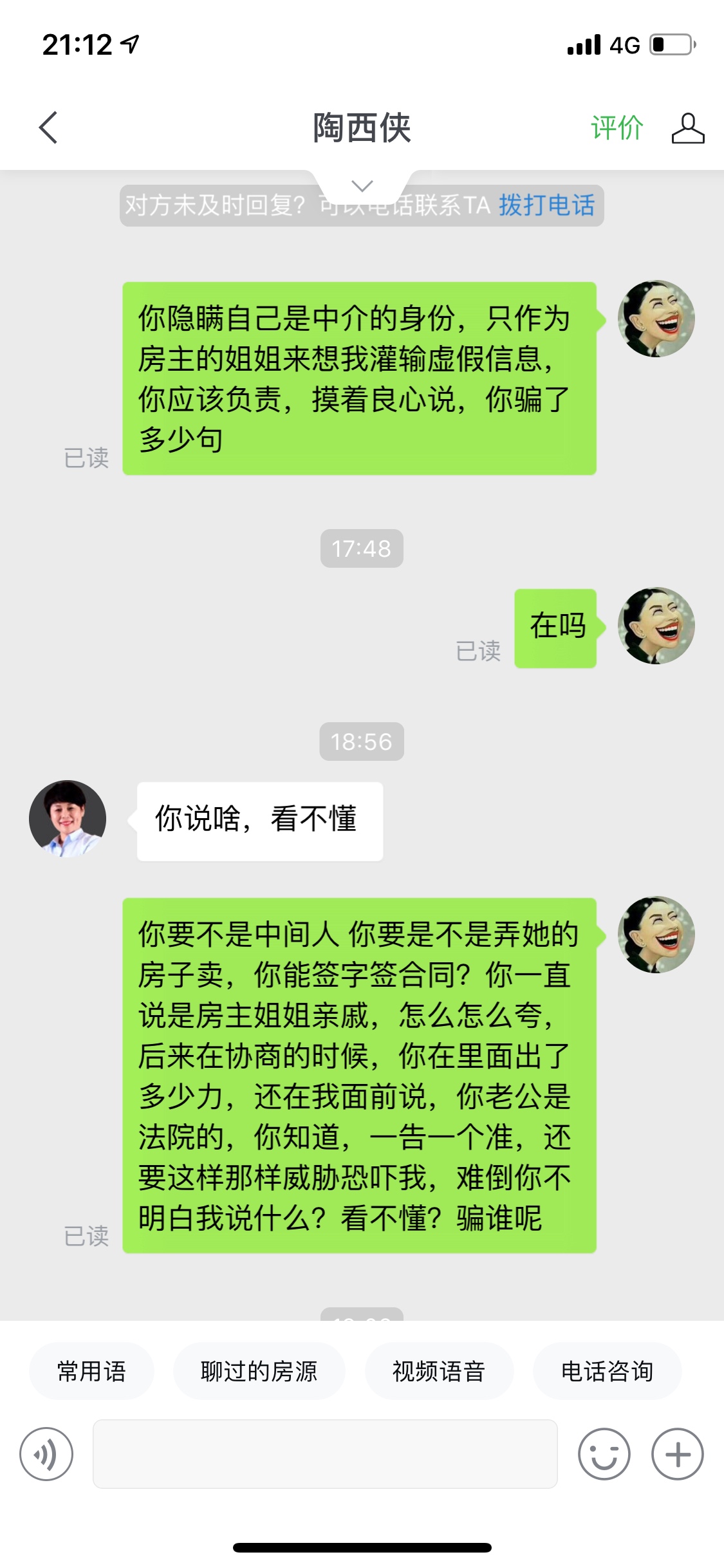Go back from chat with 陶西侠
The width and height of the screenshot is (724, 1568).
pos(48,127)
